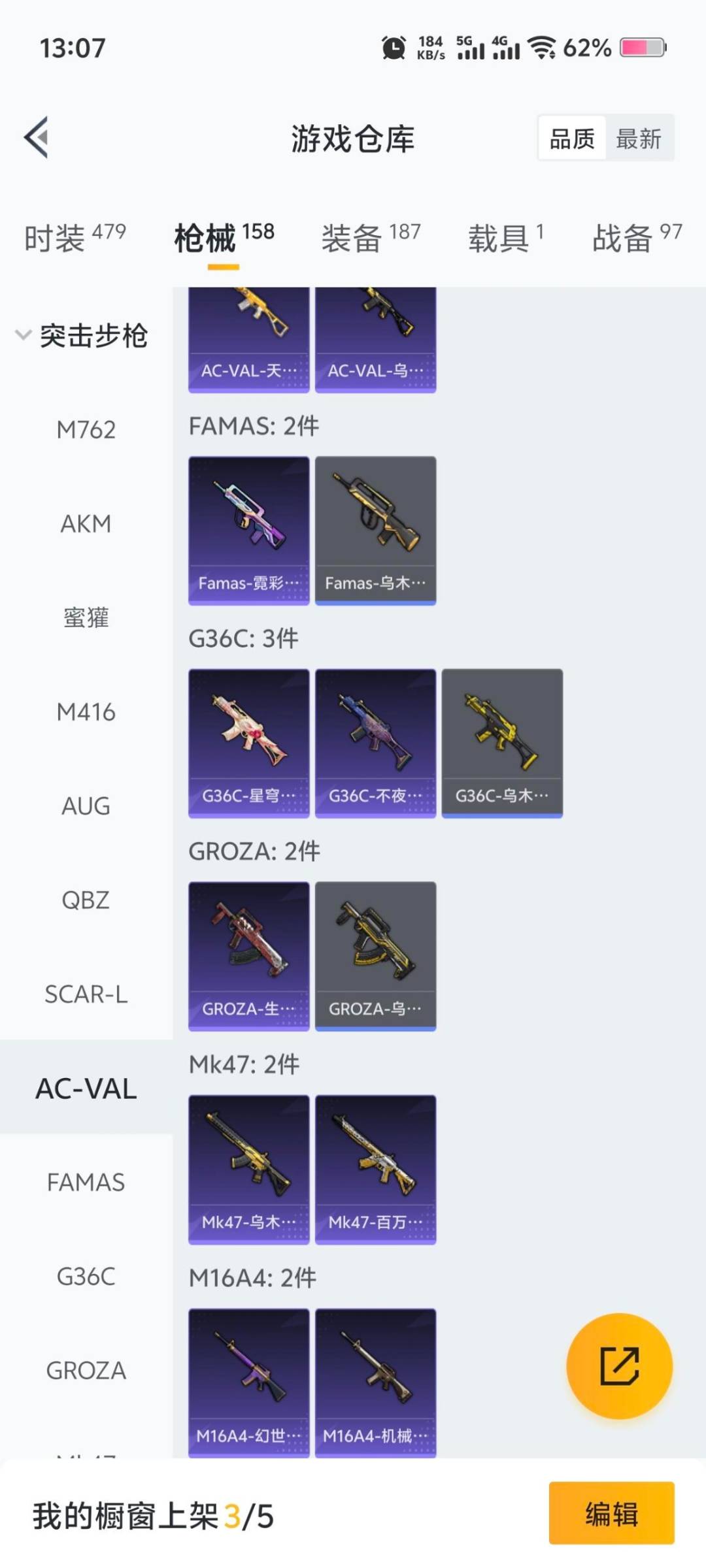Tap the 编辑 button

[611, 1513]
